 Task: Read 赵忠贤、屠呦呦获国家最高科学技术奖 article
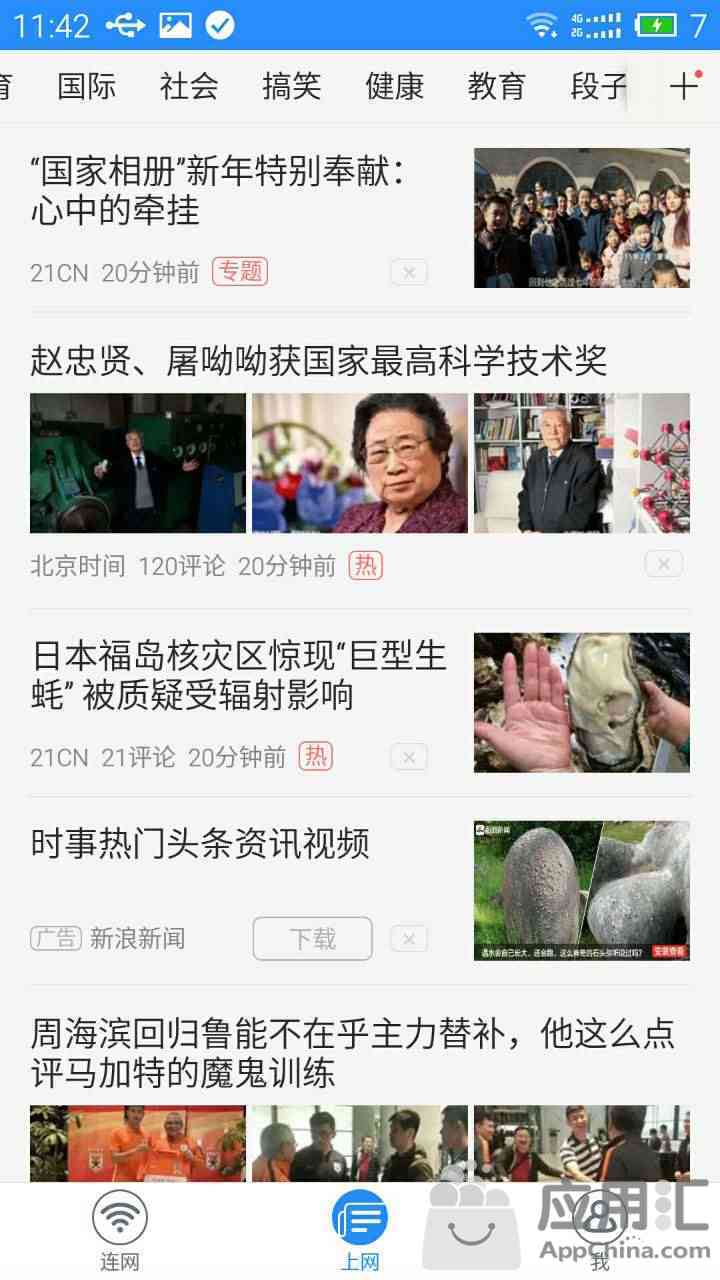click(318, 361)
